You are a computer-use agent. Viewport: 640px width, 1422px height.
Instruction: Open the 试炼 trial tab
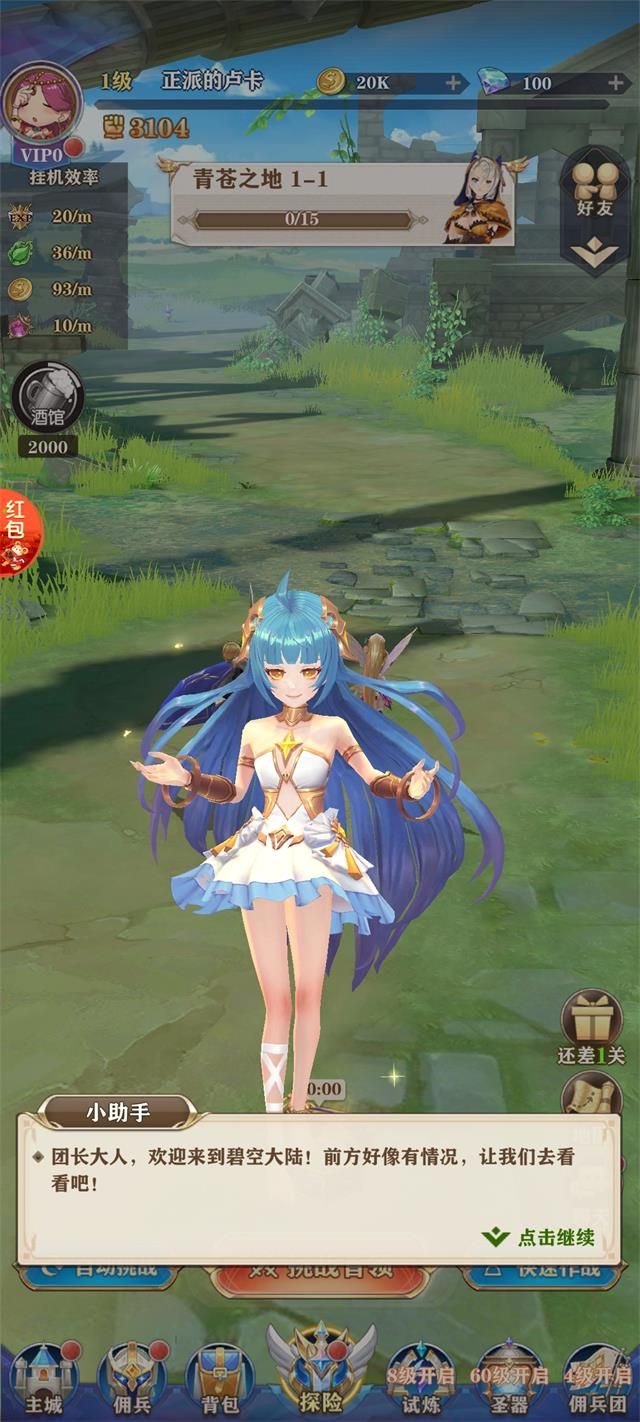coord(421,1380)
